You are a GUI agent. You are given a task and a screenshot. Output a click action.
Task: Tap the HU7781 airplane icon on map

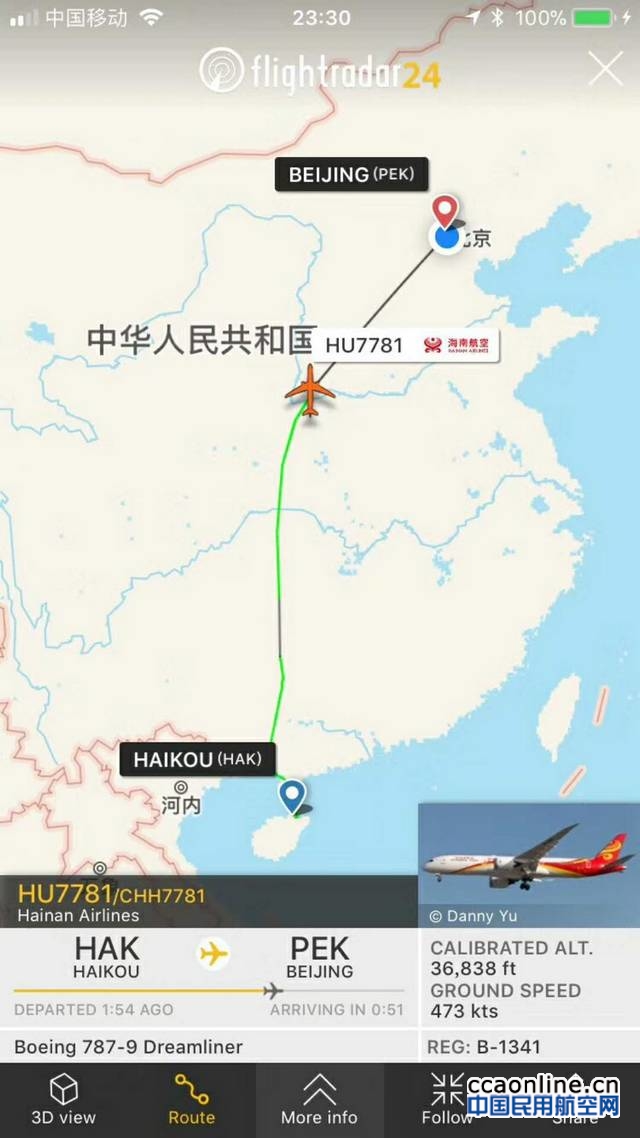[x=310, y=389]
